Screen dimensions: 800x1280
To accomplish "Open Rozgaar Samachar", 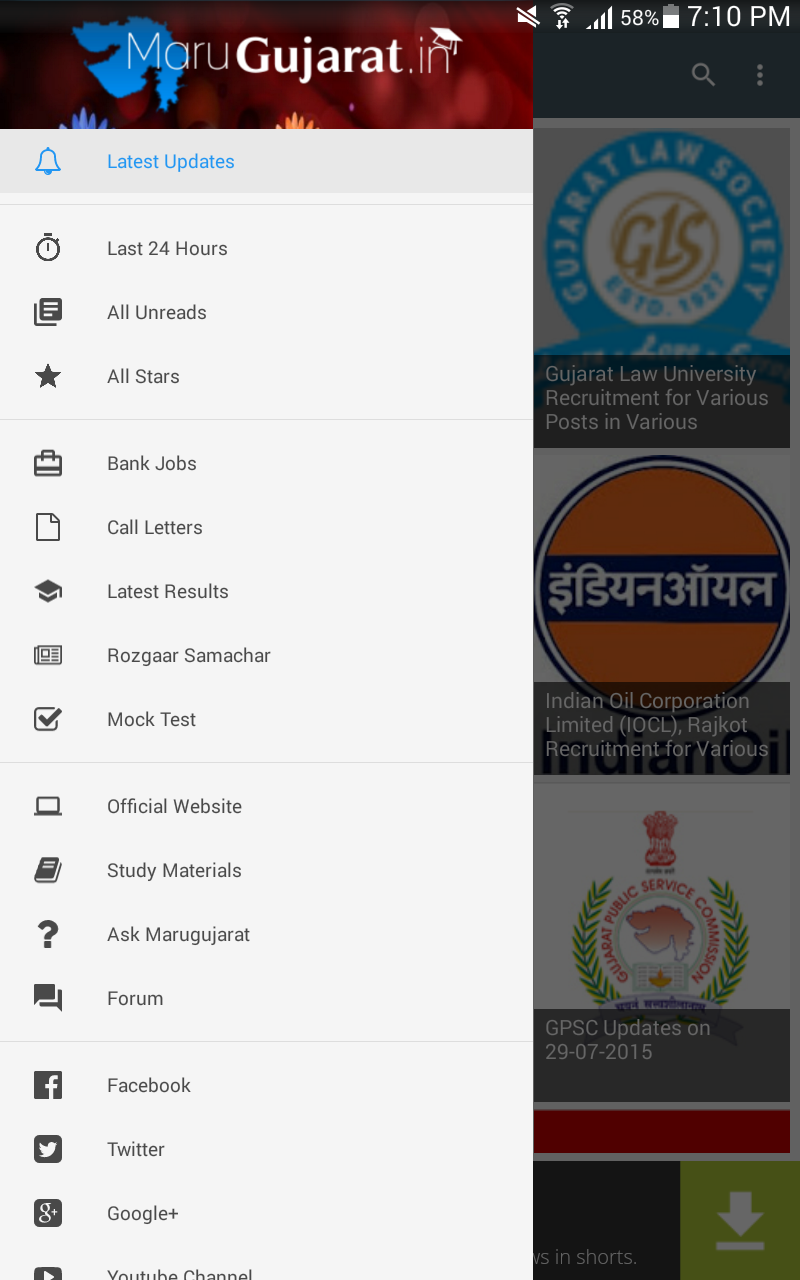I will (x=266, y=655).
